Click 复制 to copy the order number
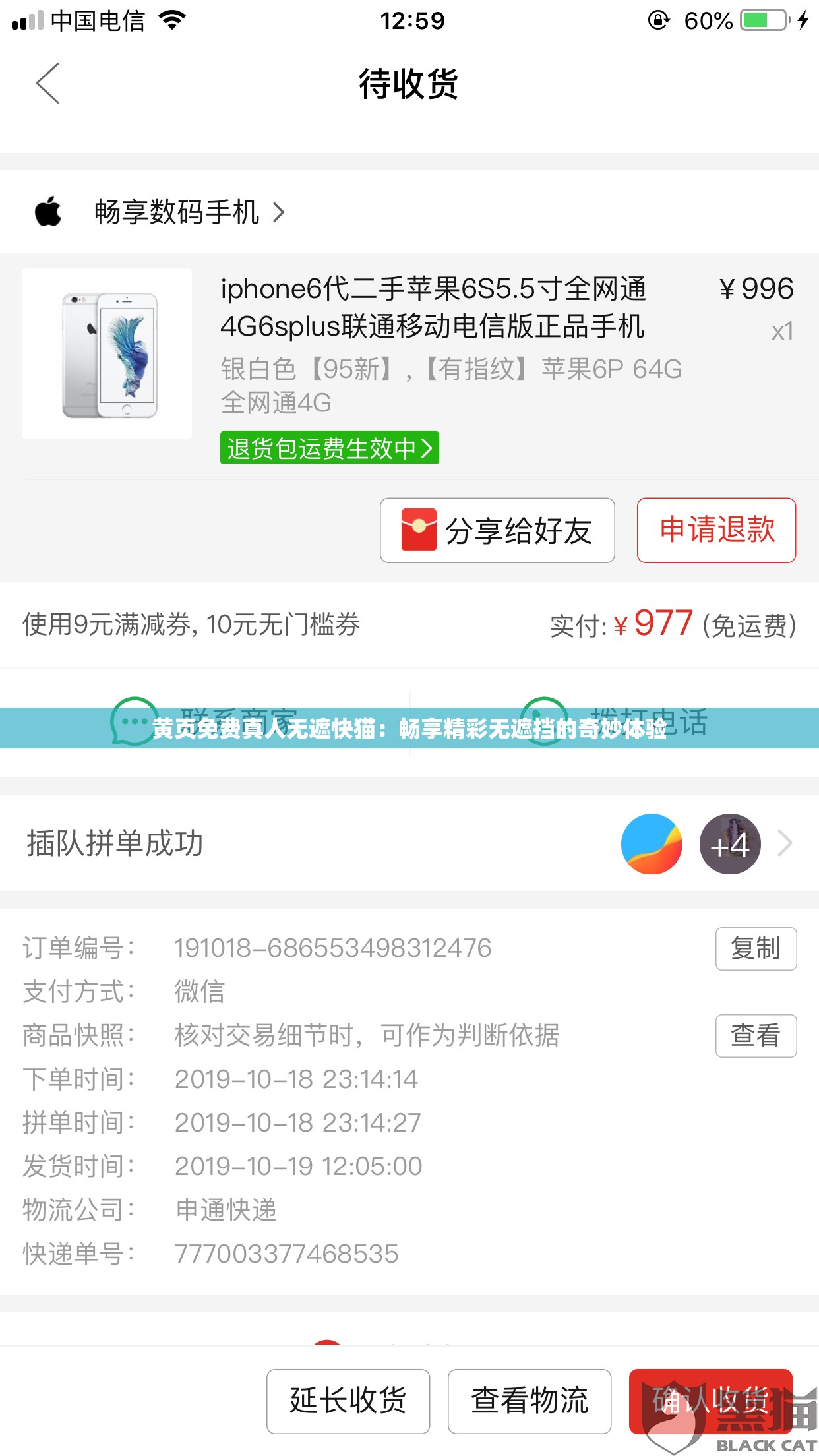 756,950
